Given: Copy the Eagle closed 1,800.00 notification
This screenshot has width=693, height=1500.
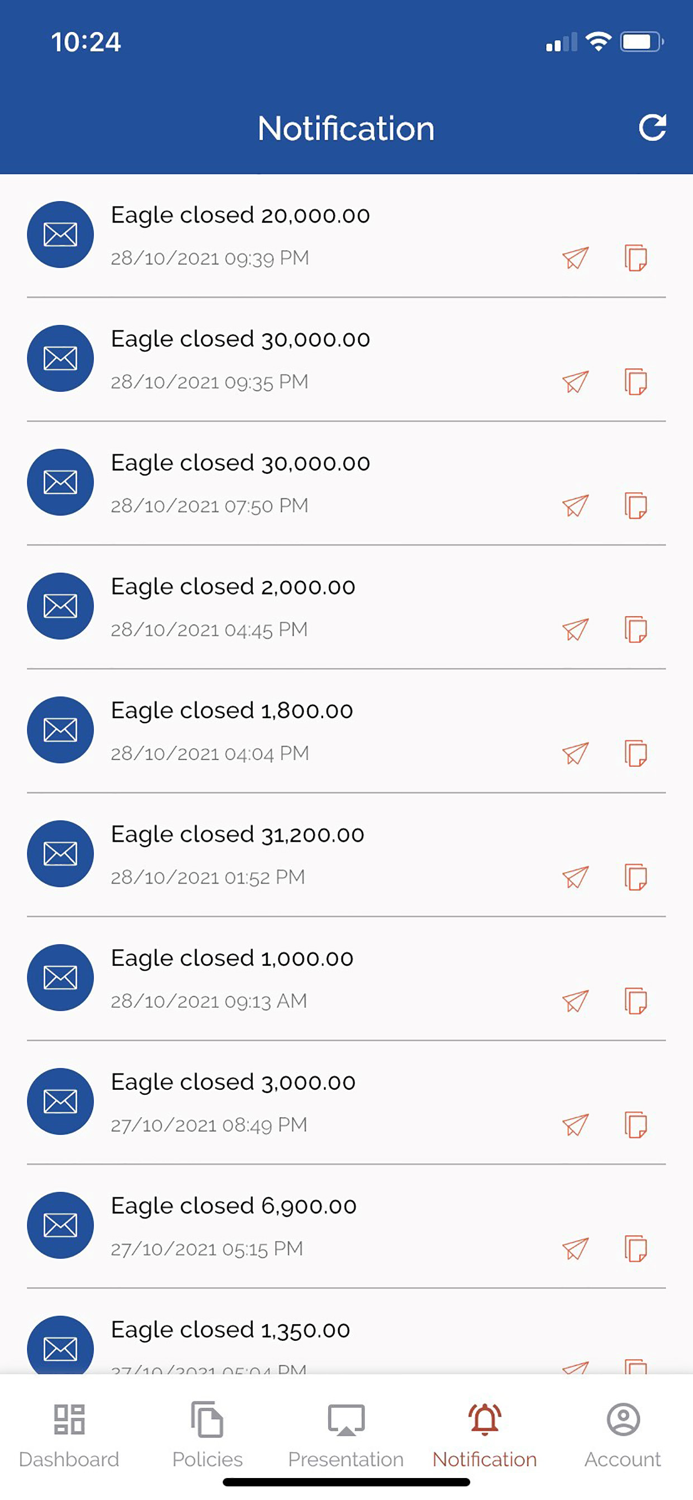Looking at the screenshot, I should coord(636,753).
